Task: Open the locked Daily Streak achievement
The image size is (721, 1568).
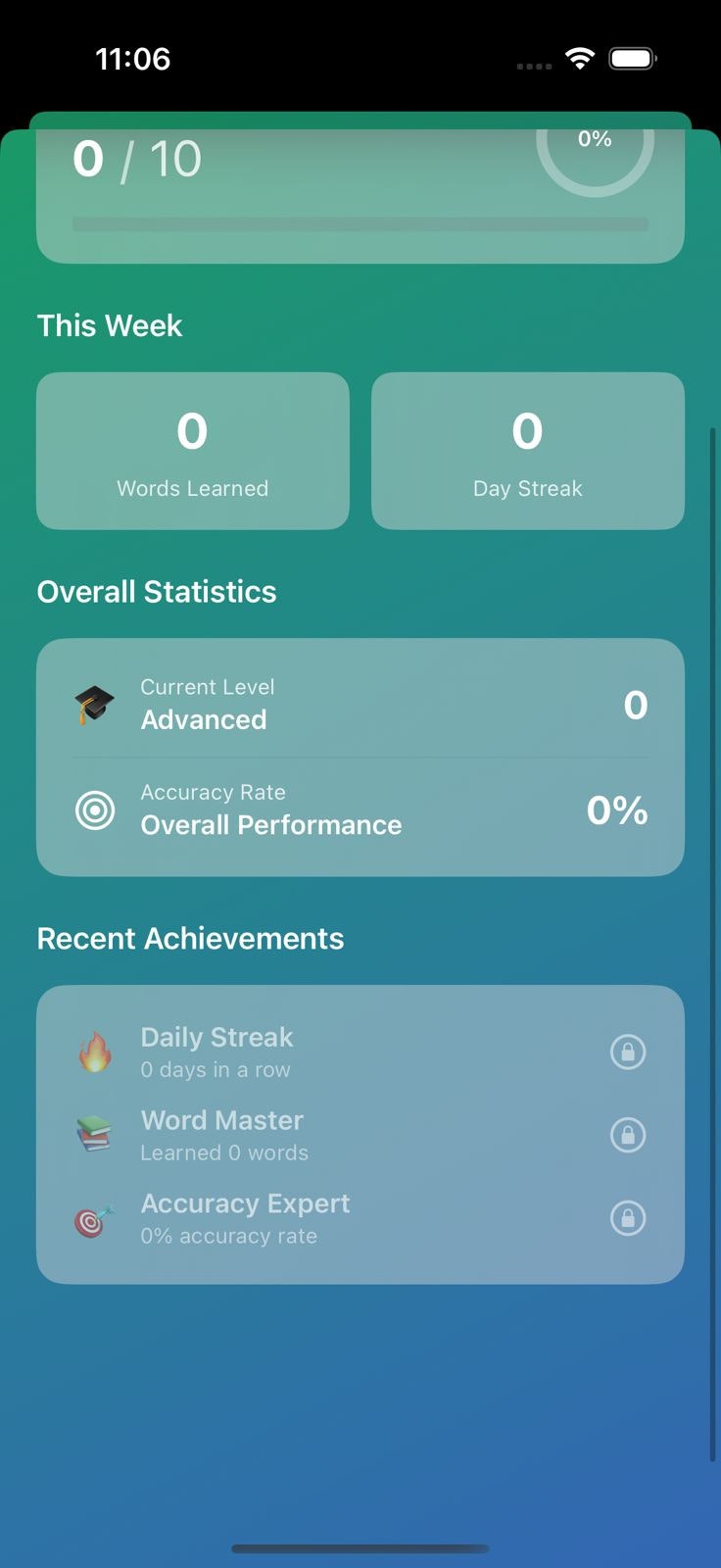Action: 360,1052
